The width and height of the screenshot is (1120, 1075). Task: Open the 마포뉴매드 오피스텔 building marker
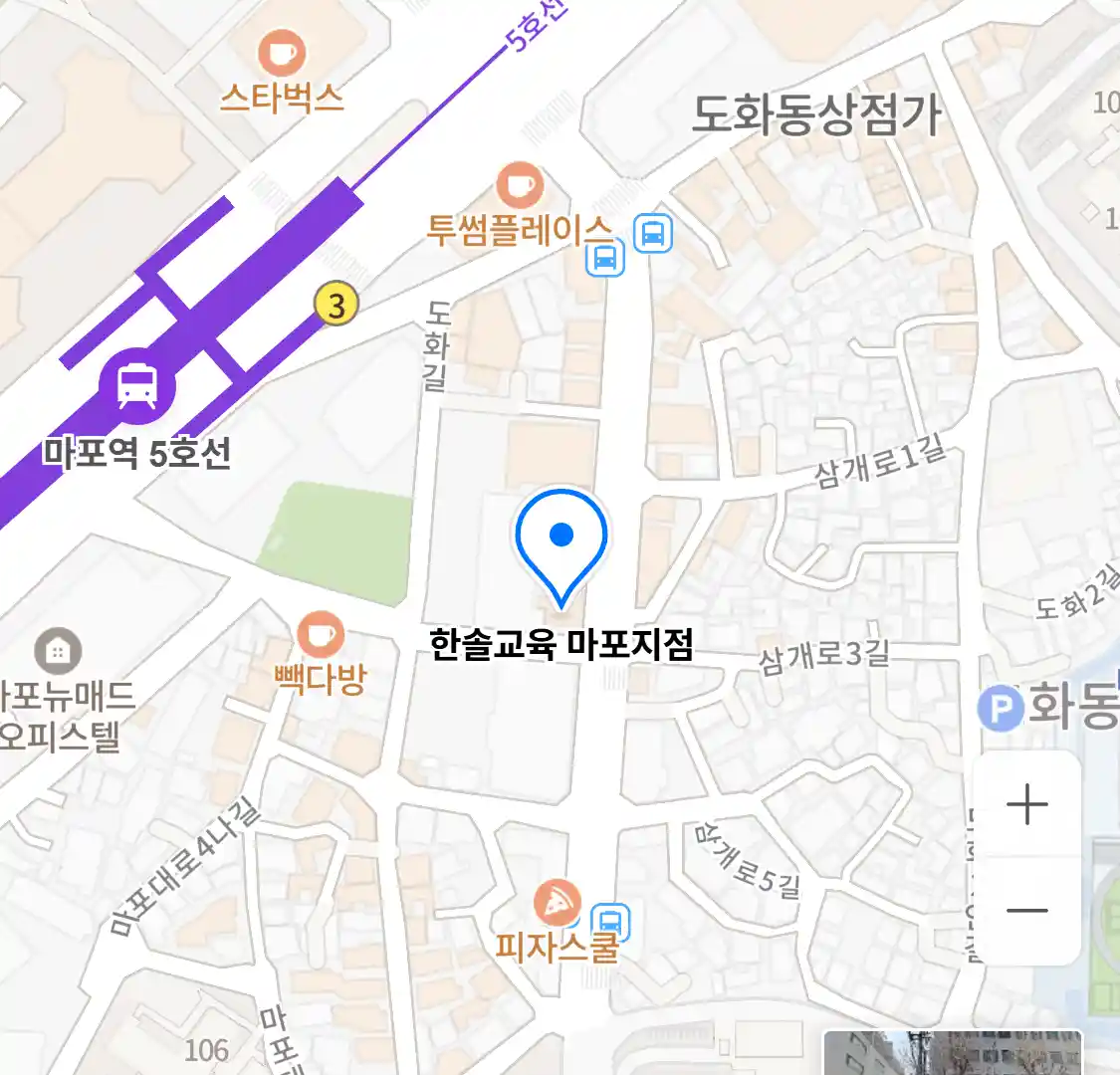pos(58,652)
